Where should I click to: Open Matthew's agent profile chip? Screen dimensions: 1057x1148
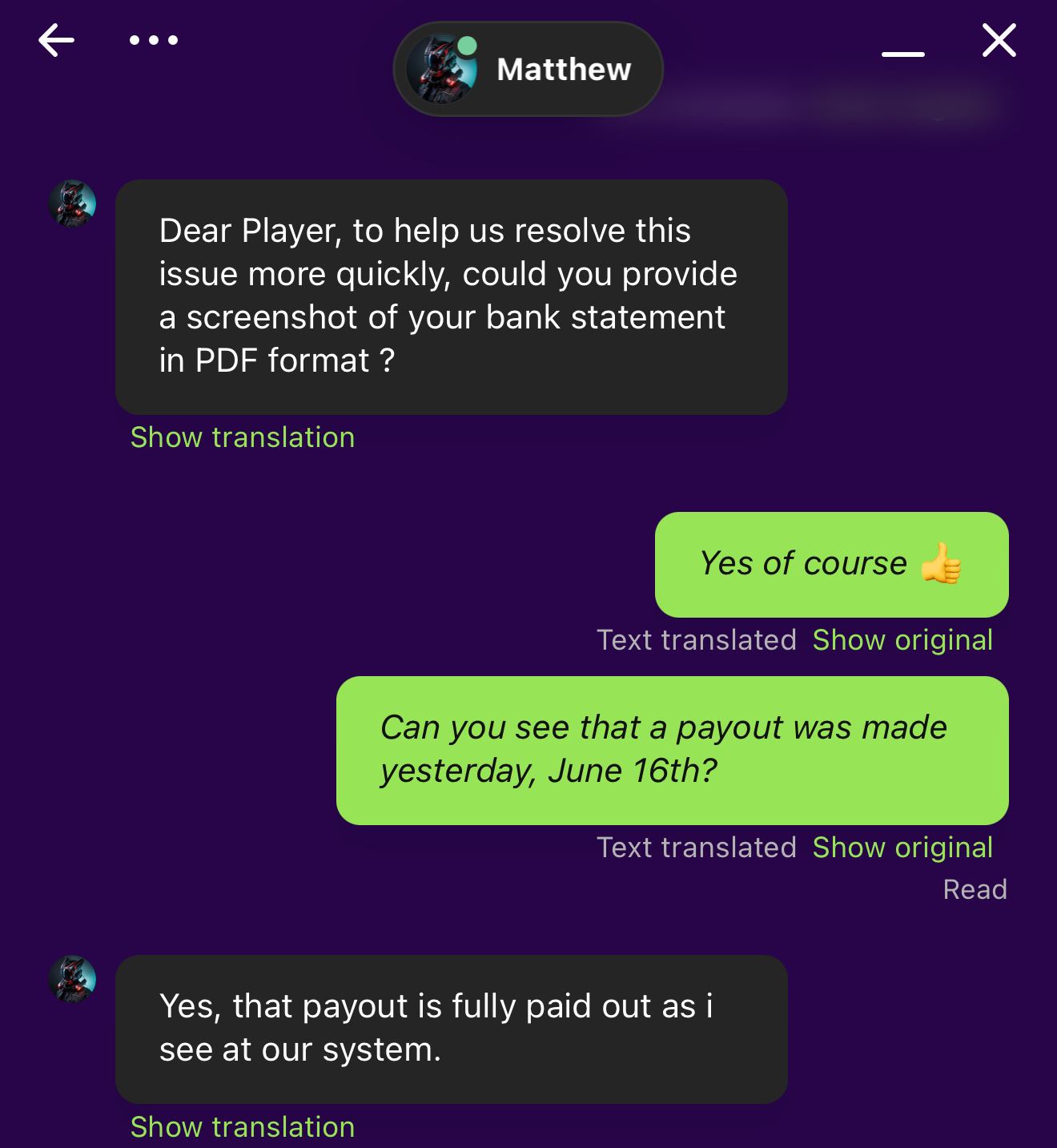(x=528, y=70)
